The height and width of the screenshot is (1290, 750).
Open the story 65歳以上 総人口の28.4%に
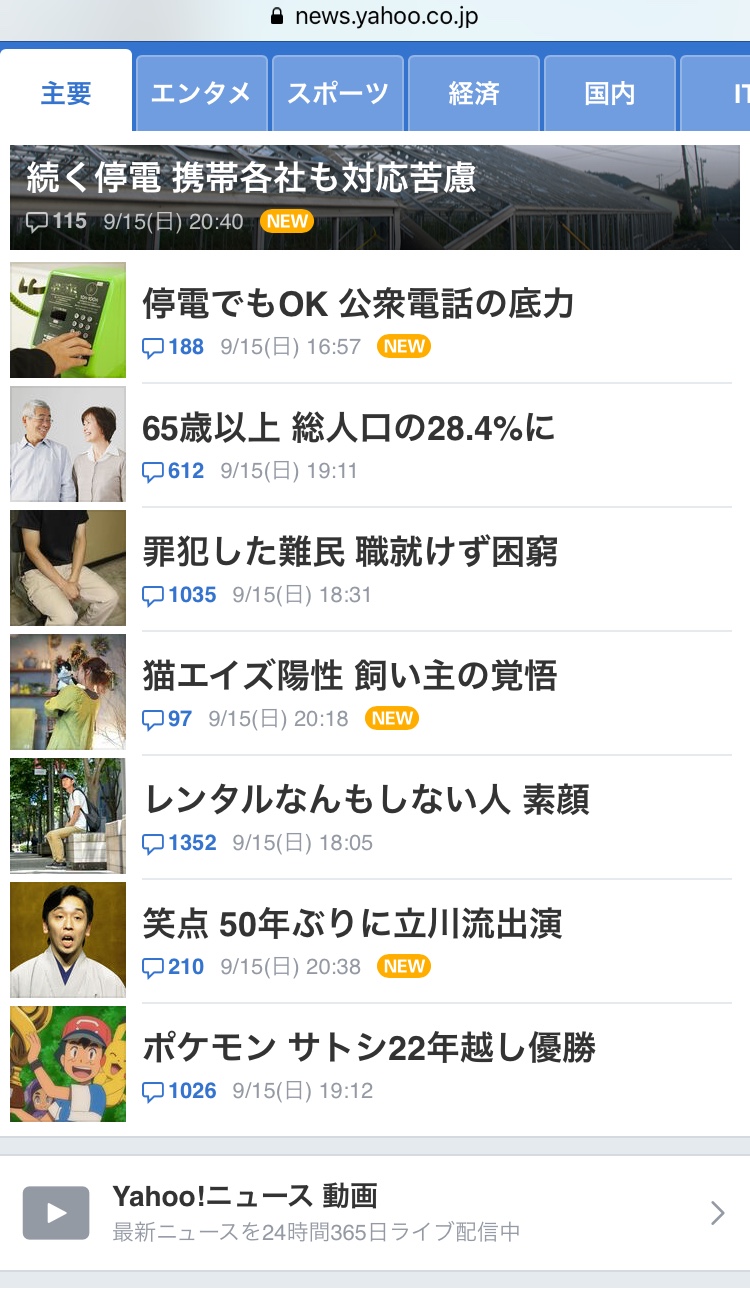pyautogui.click(x=348, y=428)
